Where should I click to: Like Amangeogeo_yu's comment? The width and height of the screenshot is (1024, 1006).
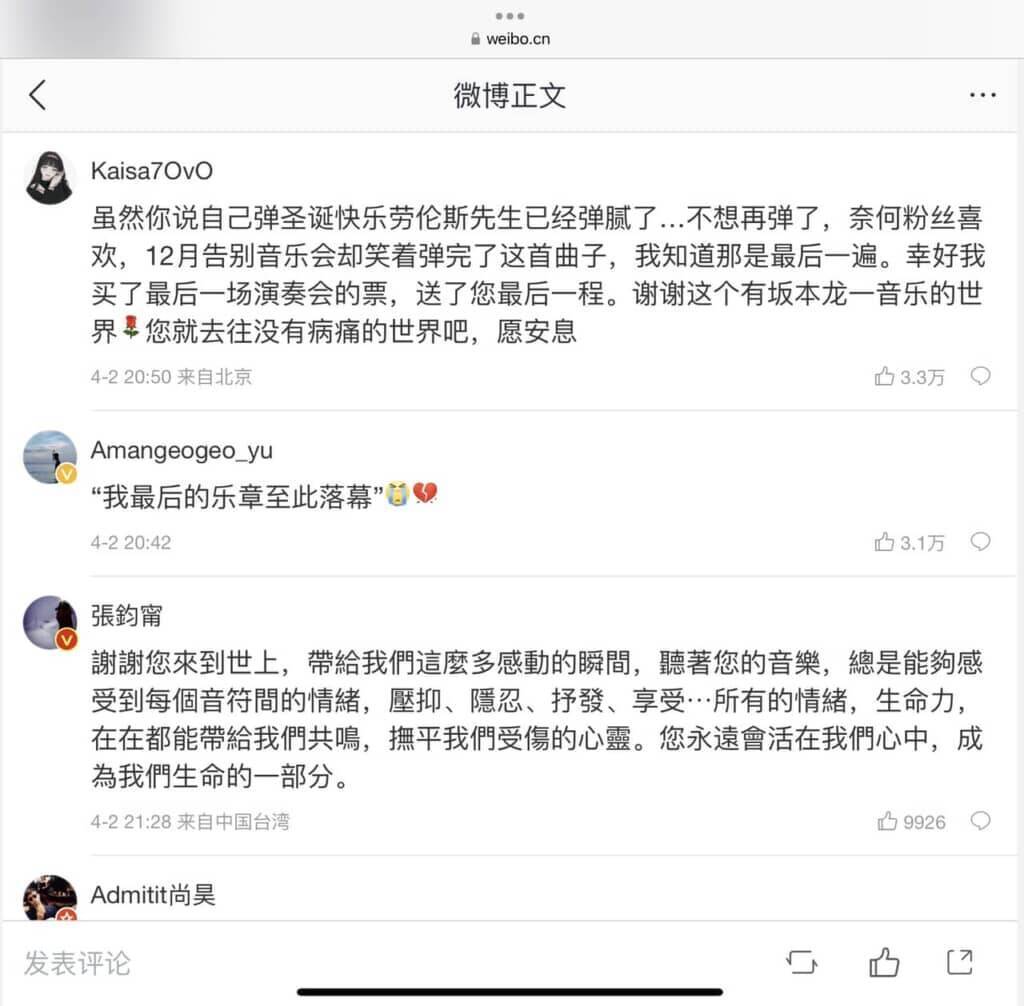click(x=885, y=542)
